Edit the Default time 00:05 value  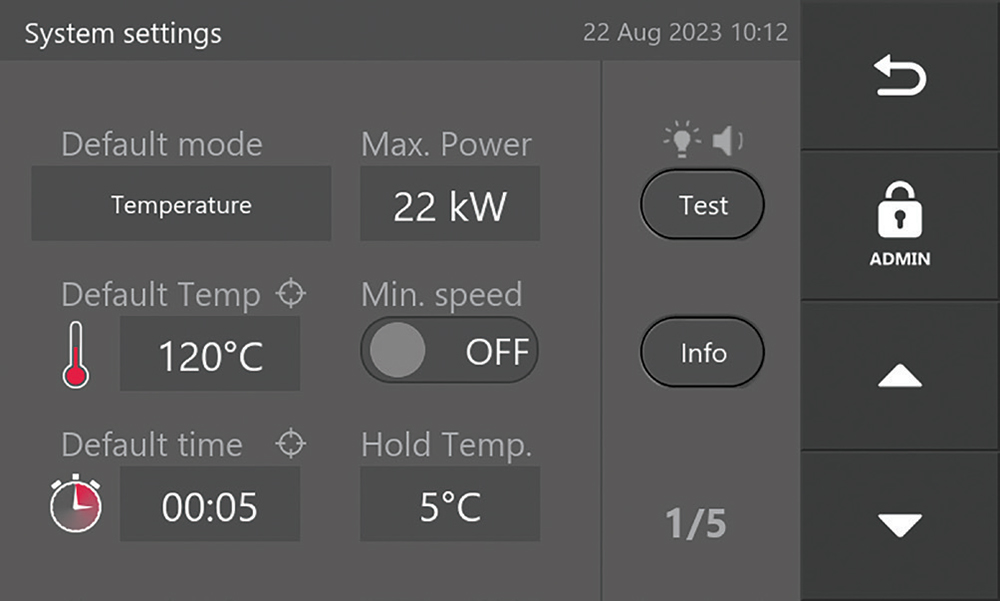coord(210,505)
